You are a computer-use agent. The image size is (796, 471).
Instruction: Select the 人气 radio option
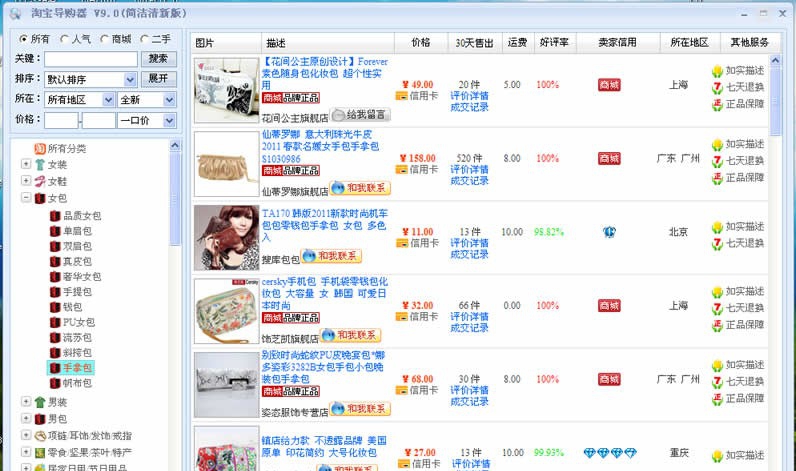(x=64, y=39)
